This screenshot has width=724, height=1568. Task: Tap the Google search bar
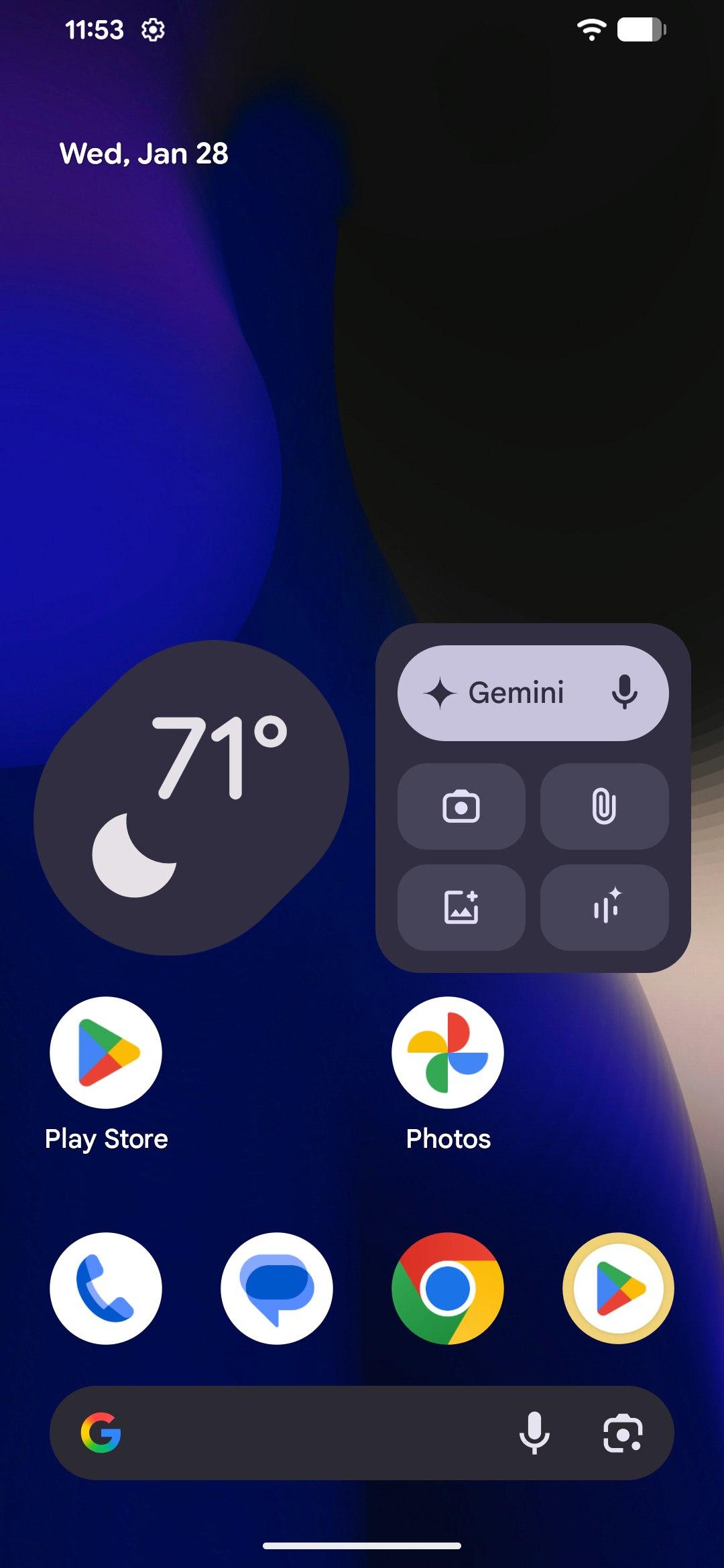click(x=308, y=1433)
